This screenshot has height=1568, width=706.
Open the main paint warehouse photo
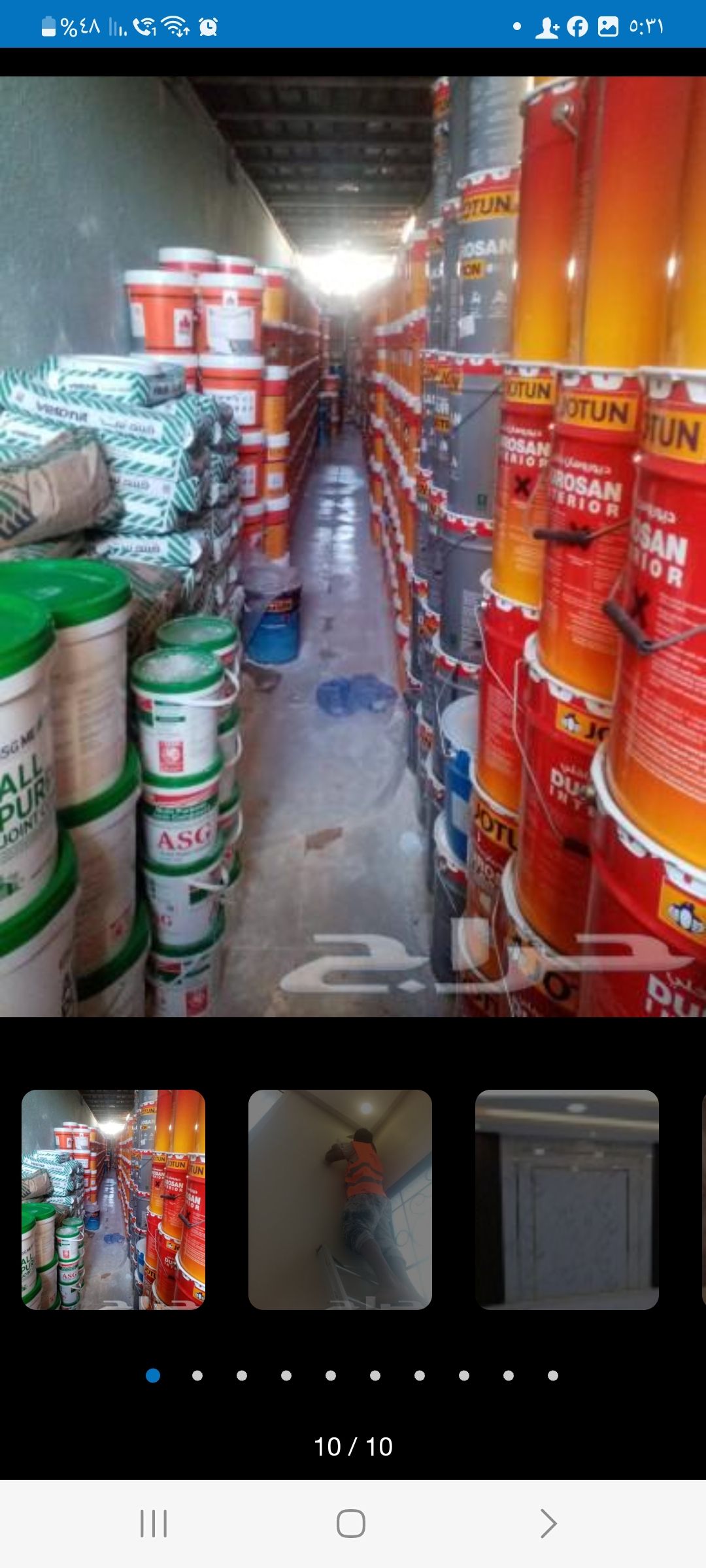[353, 546]
